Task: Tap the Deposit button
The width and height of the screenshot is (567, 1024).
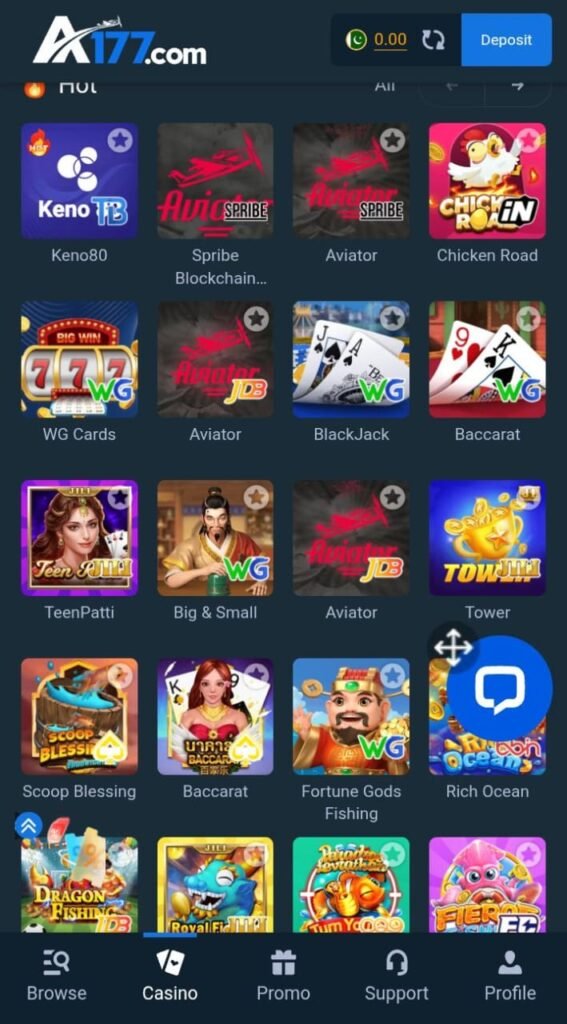Action: tap(506, 40)
